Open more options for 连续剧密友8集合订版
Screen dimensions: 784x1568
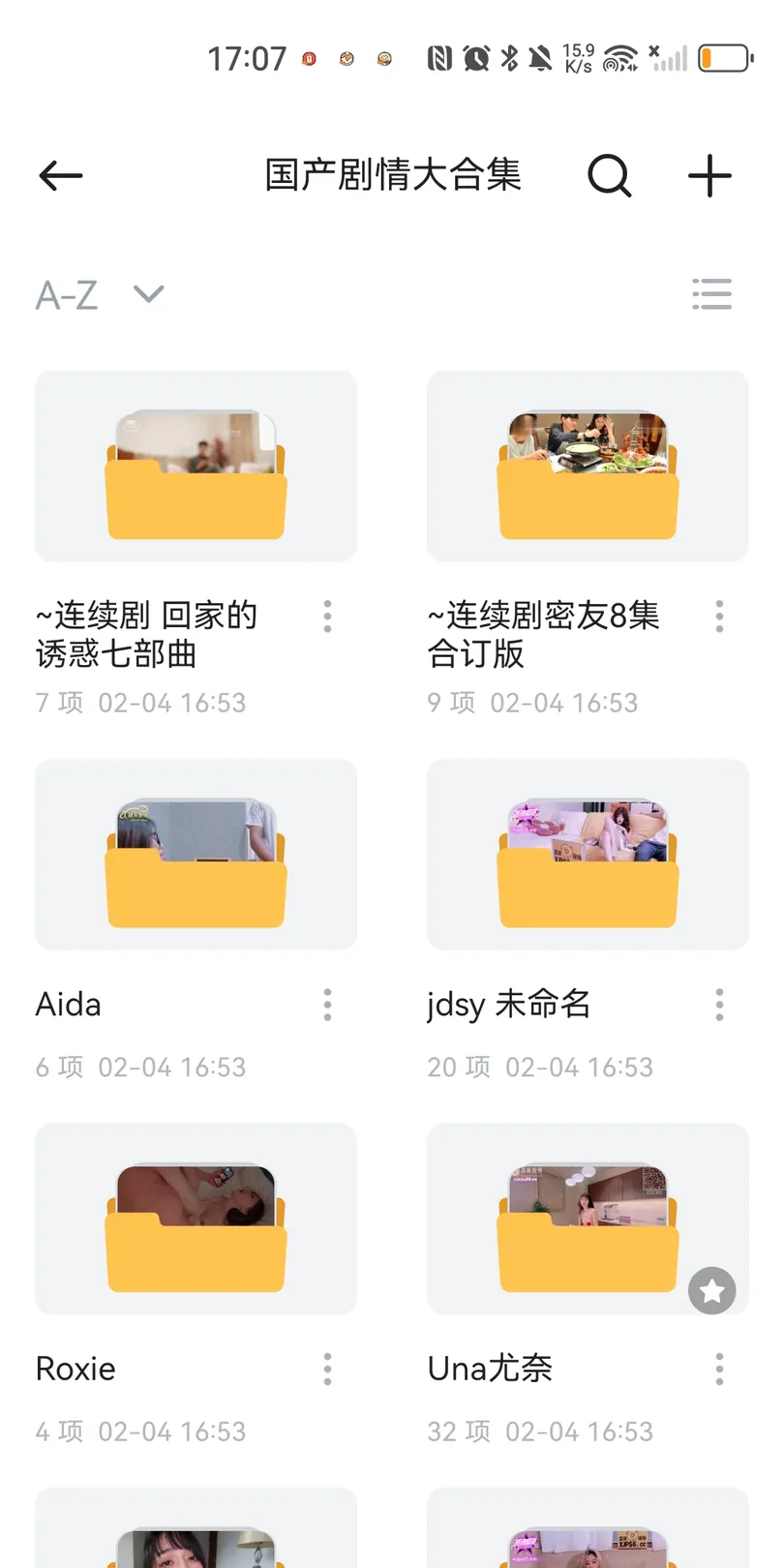pos(719,616)
